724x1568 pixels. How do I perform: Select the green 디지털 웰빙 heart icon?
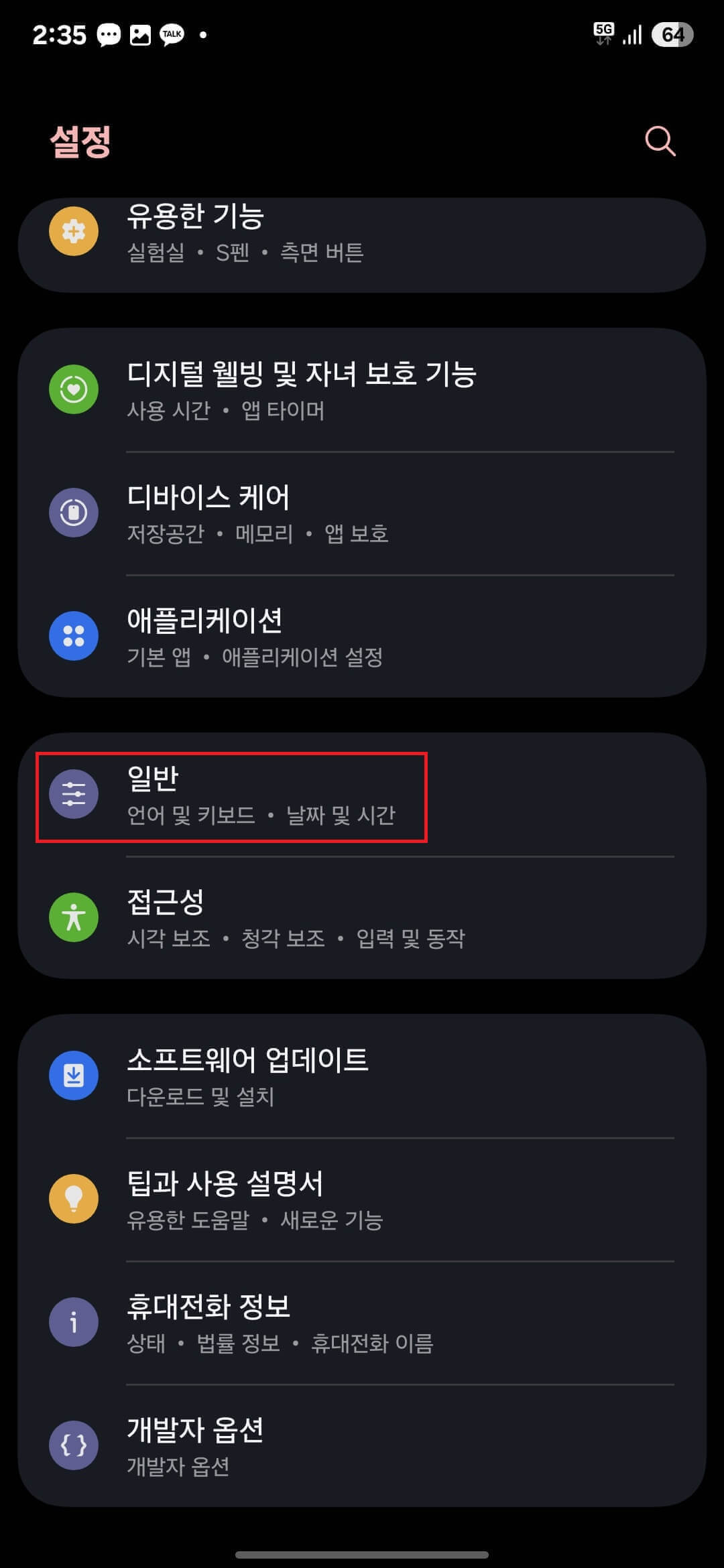[74, 389]
